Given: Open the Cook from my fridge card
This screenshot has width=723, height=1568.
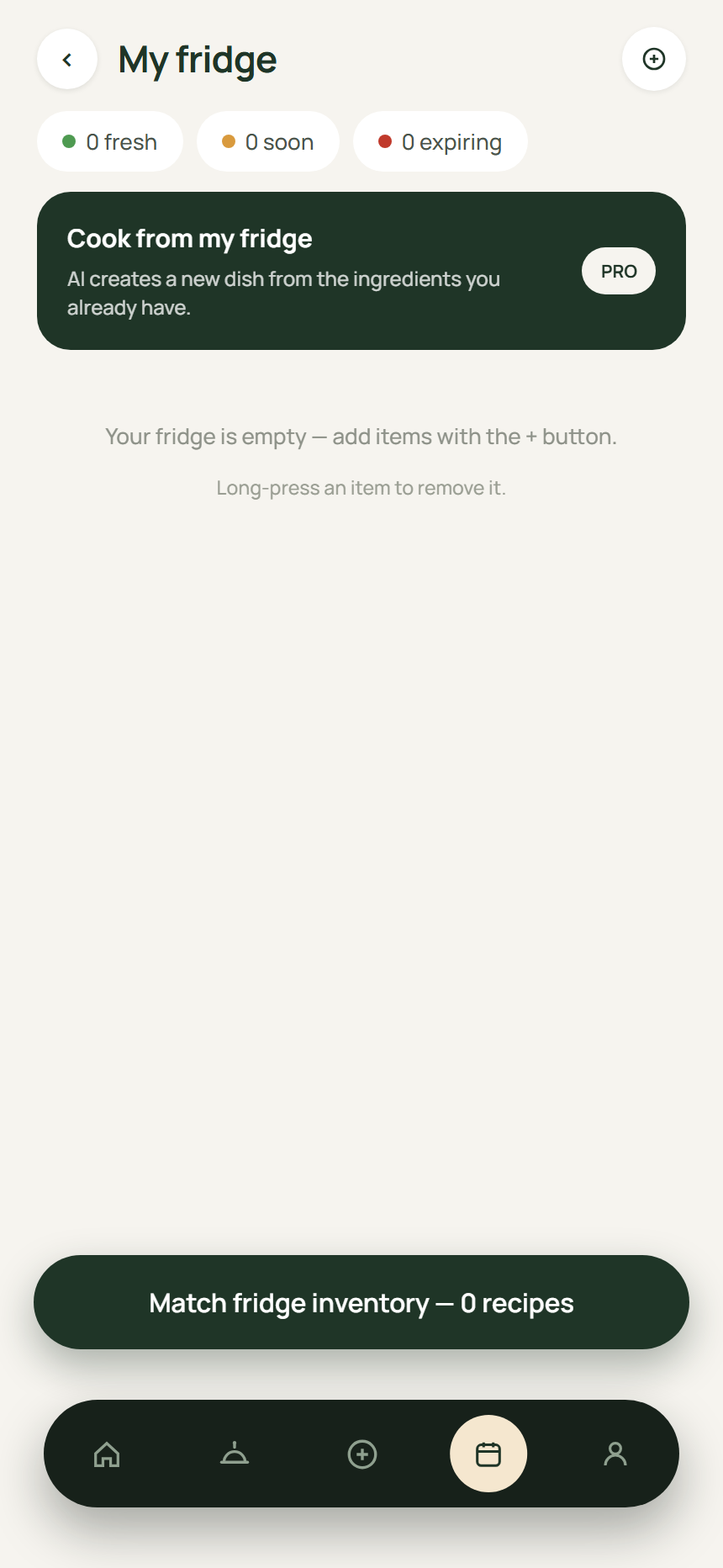Looking at the screenshot, I should pyautogui.click(x=361, y=271).
